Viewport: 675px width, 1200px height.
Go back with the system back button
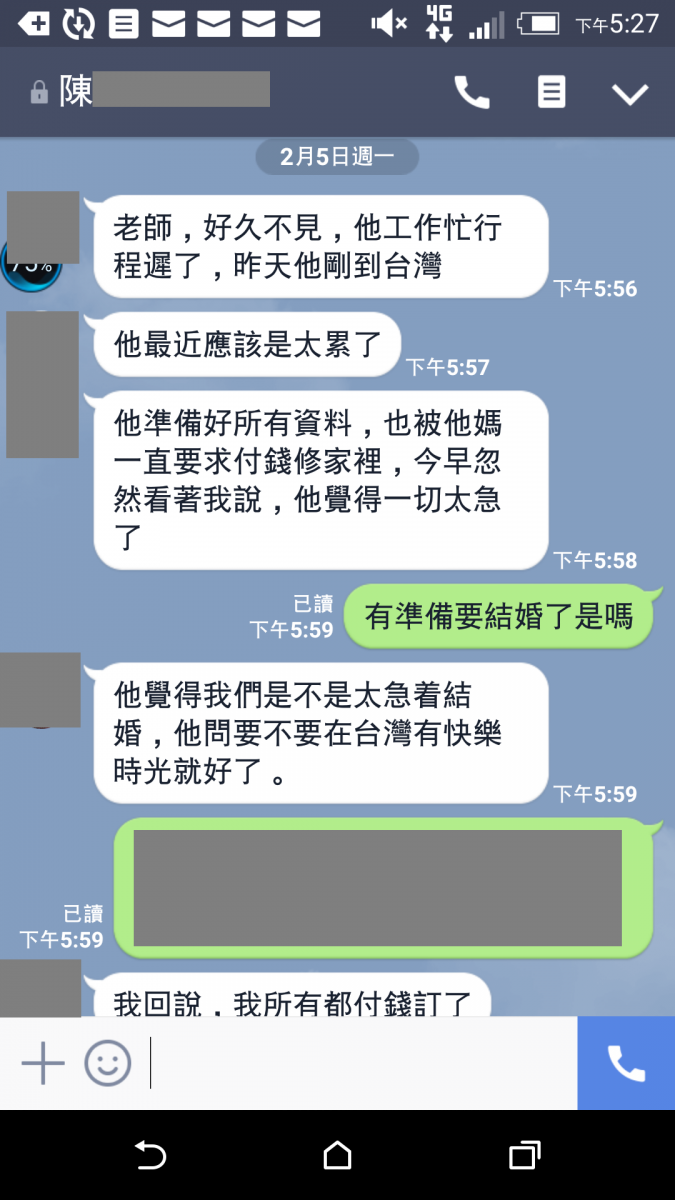click(150, 1156)
